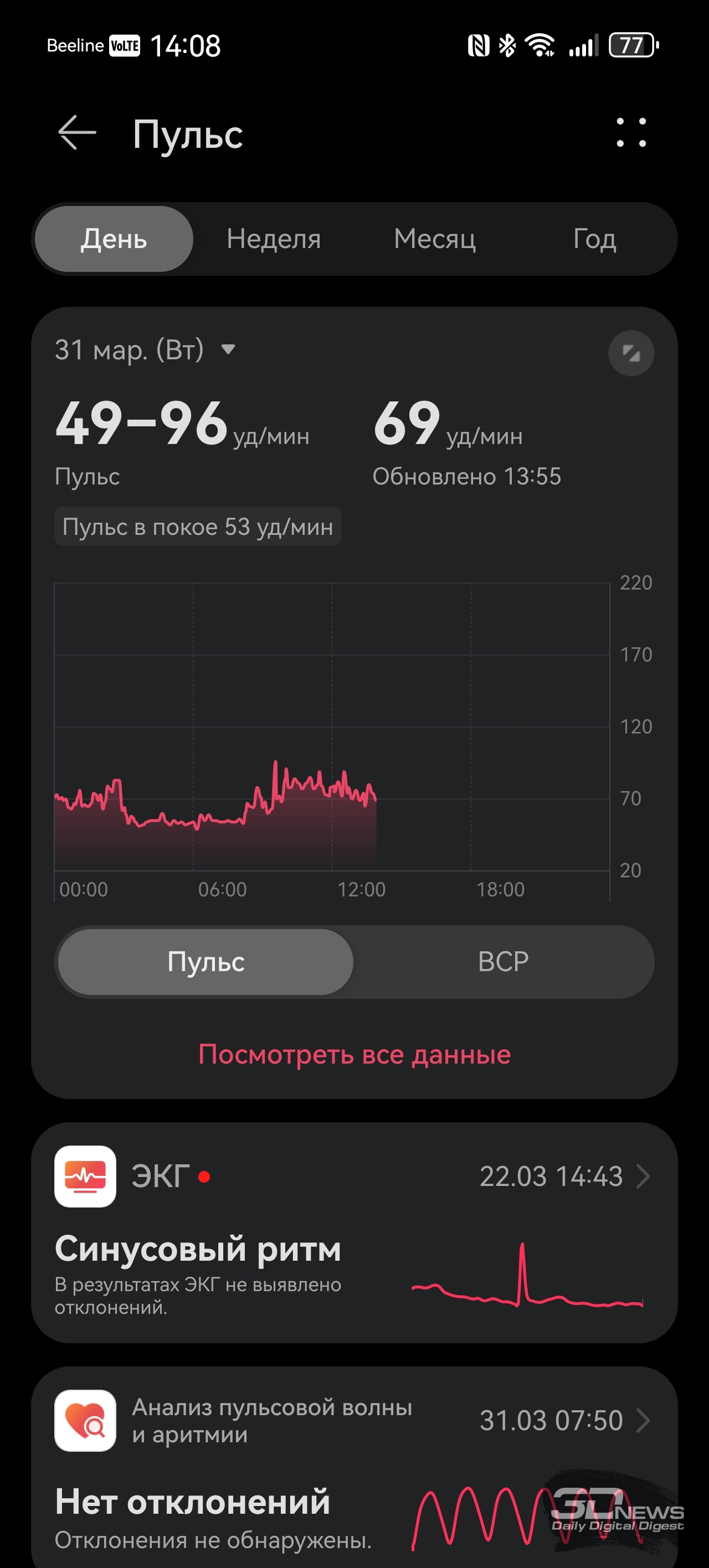Open Анализ пульсовой волны и аритмии card
Image resolution: width=709 pixels, height=1568 pixels.
(354, 1461)
